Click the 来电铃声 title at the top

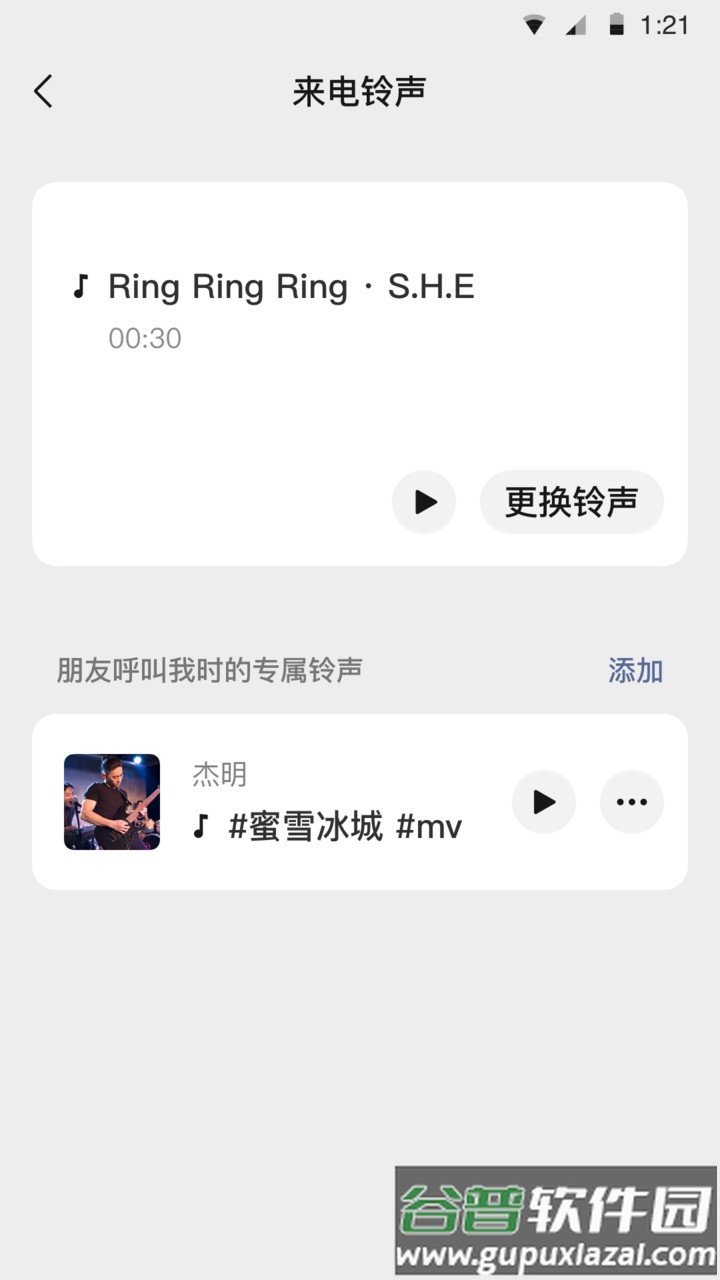click(359, 90)
